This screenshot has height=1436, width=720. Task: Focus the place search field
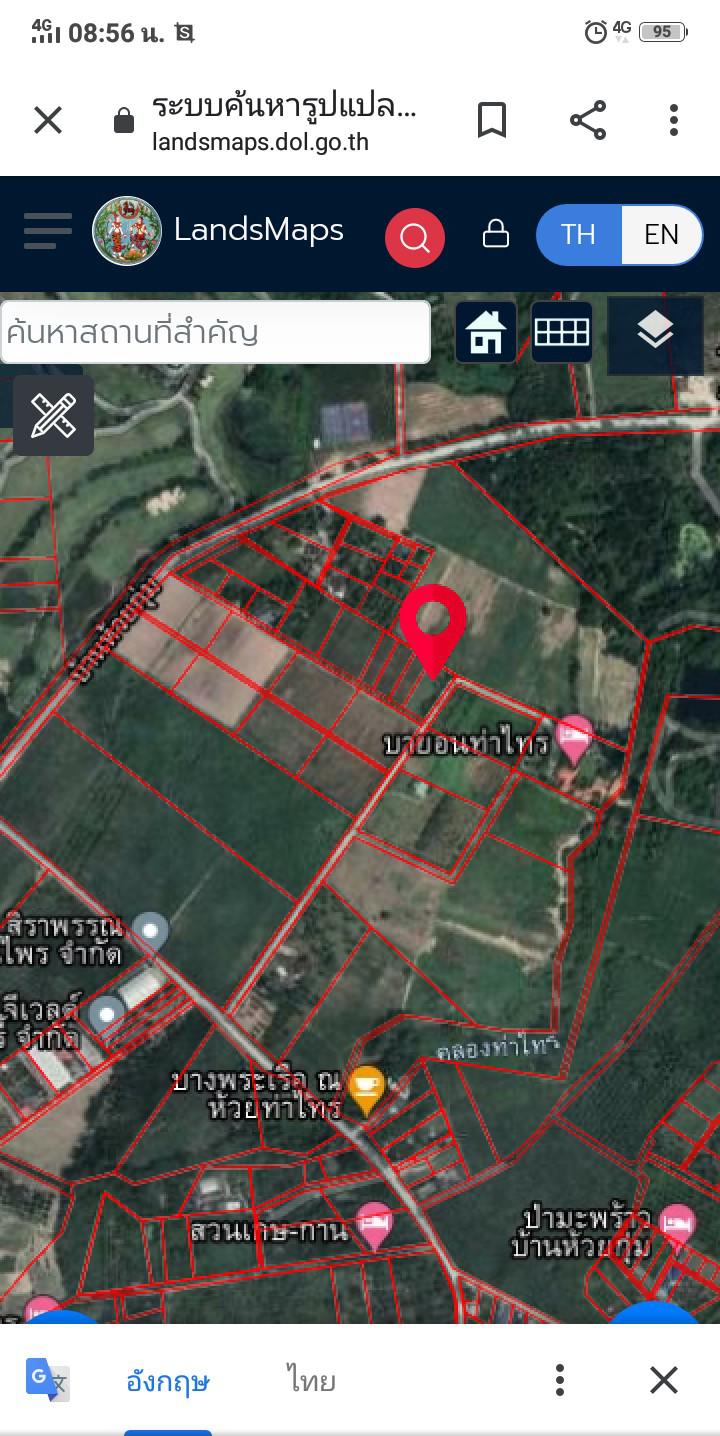point(216,332)
